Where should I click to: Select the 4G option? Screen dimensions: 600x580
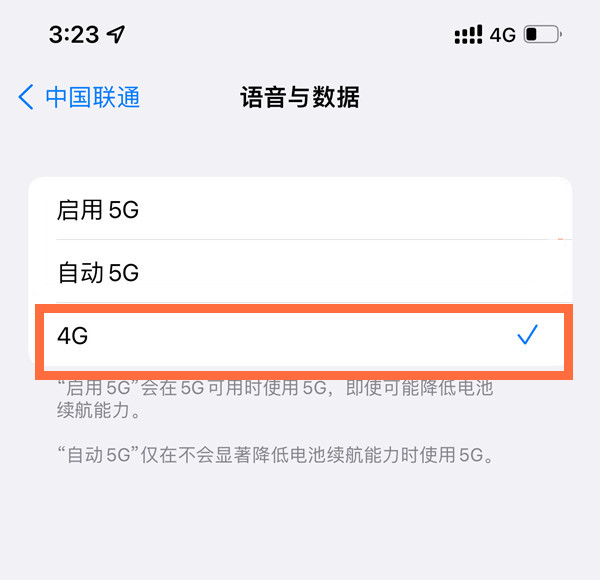pos(300,337)
